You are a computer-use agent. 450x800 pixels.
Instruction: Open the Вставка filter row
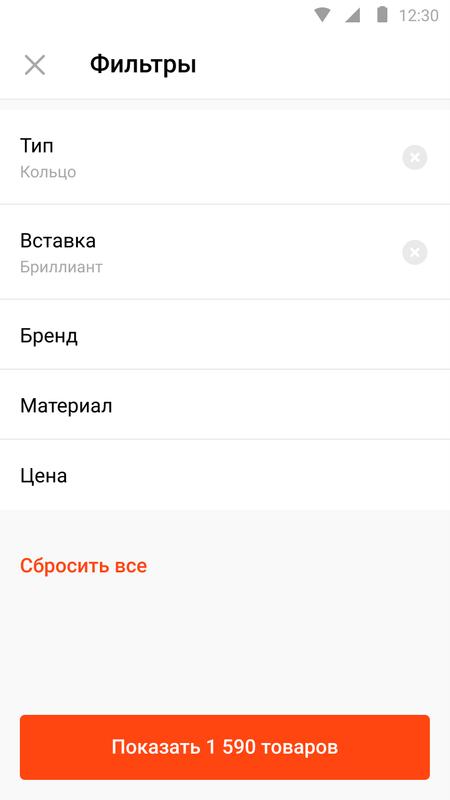tap(225, 252)
